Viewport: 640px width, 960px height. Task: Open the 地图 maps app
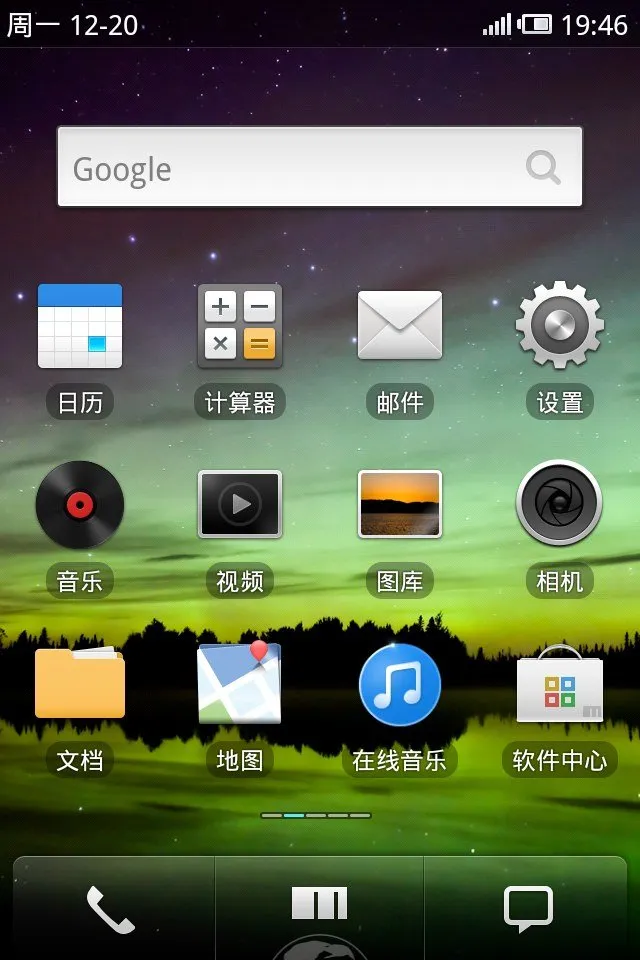click(240, 684)
